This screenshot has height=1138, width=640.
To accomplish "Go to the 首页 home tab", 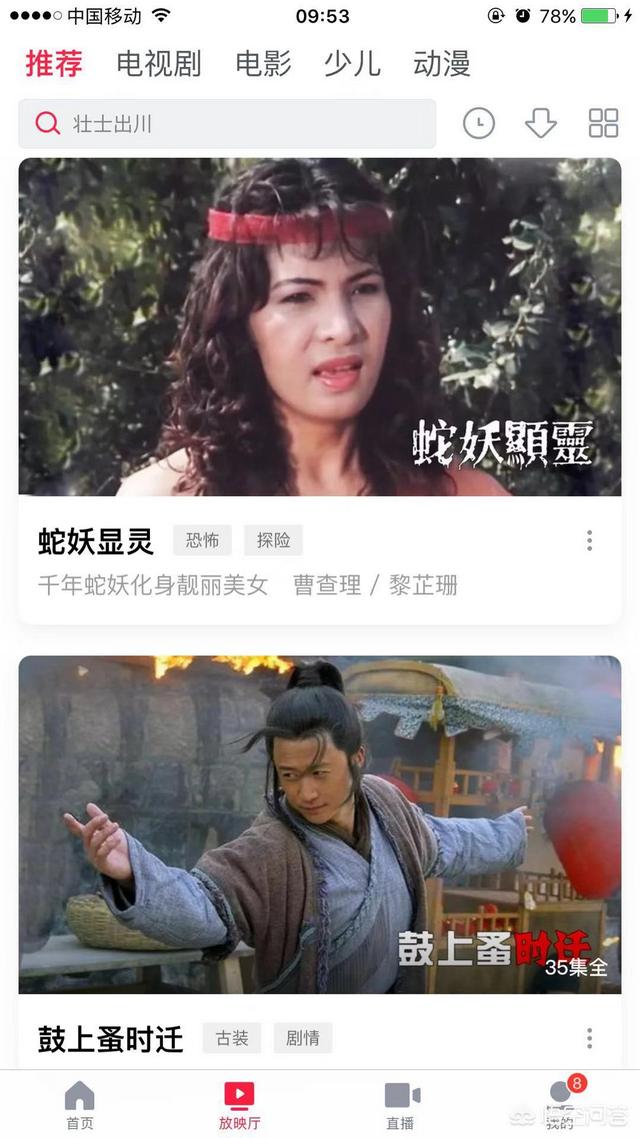I will tap(80, 1105).
